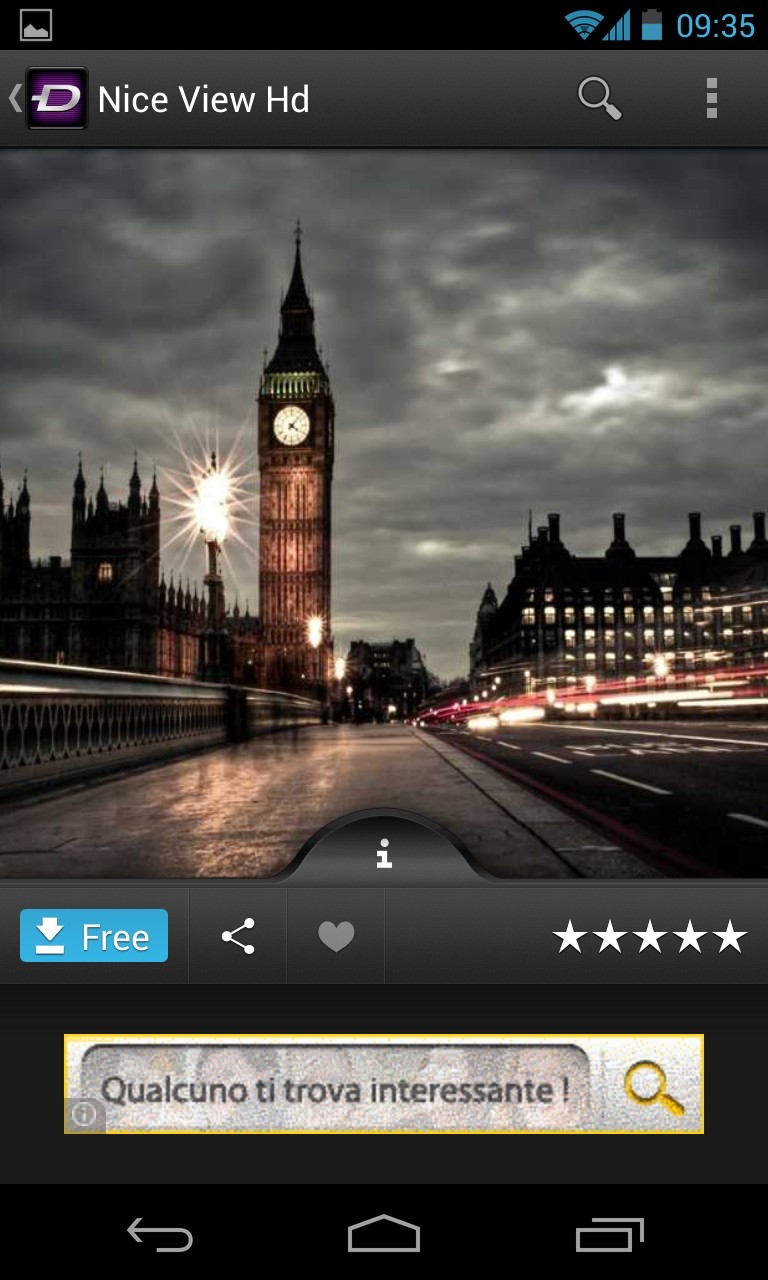Tap the ad info icon

click(x=85, y=1114)
